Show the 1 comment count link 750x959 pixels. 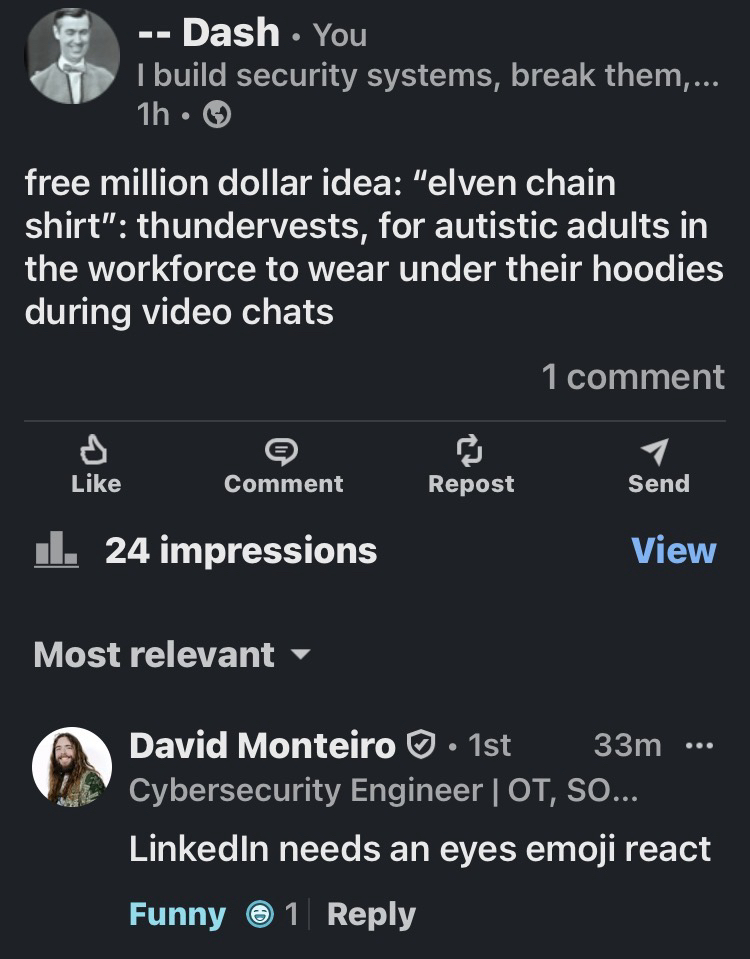[632, 377]
